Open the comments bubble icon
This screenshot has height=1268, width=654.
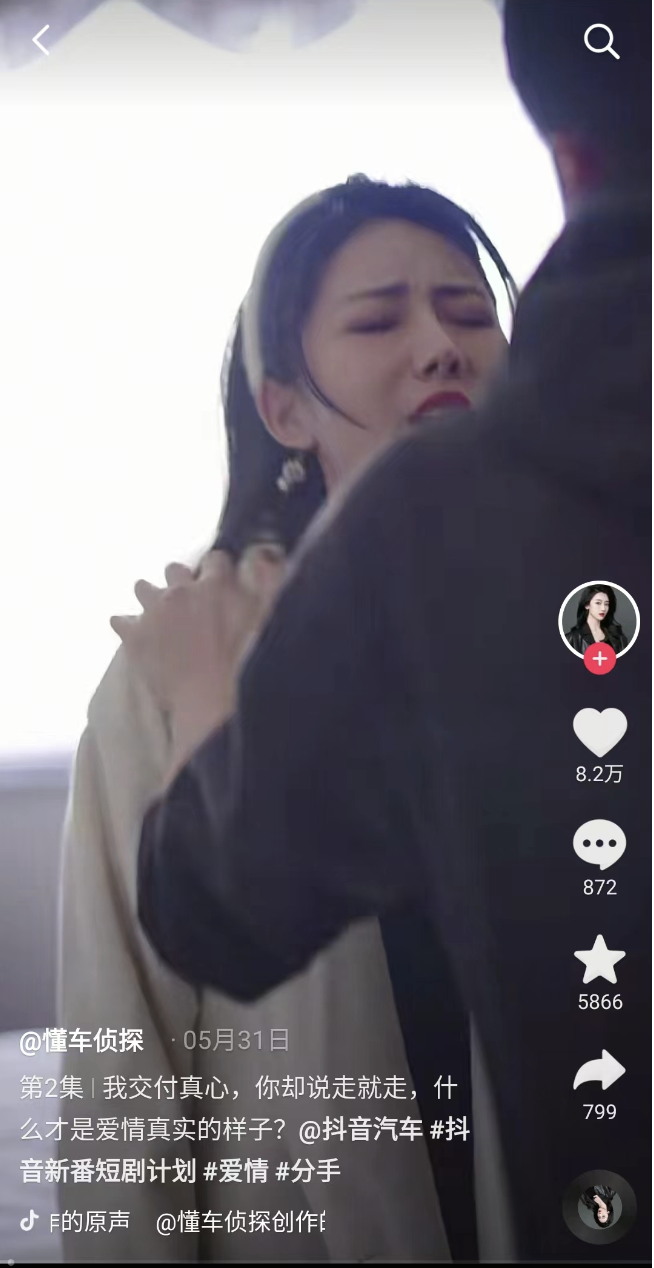[x=599, y=845]
